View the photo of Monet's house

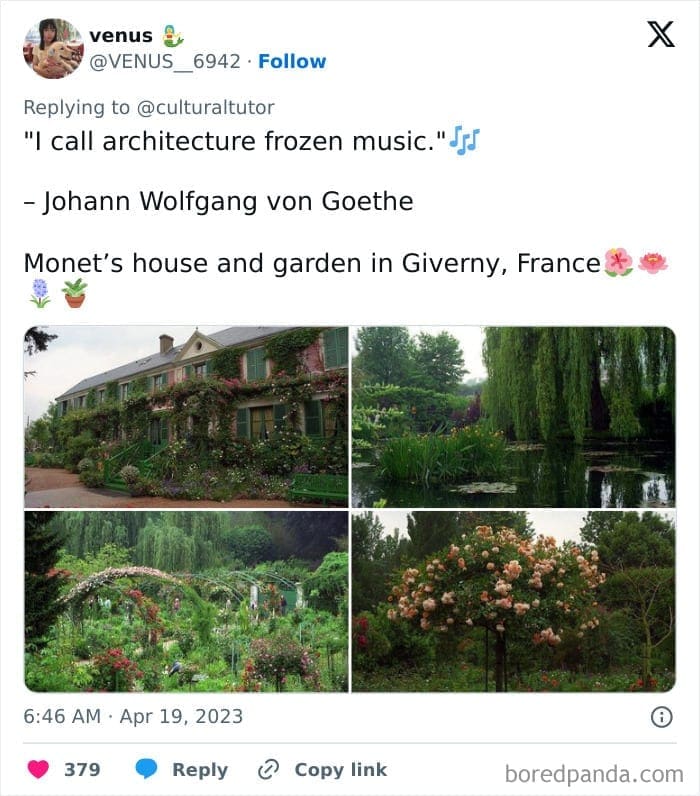pos(186,416)
